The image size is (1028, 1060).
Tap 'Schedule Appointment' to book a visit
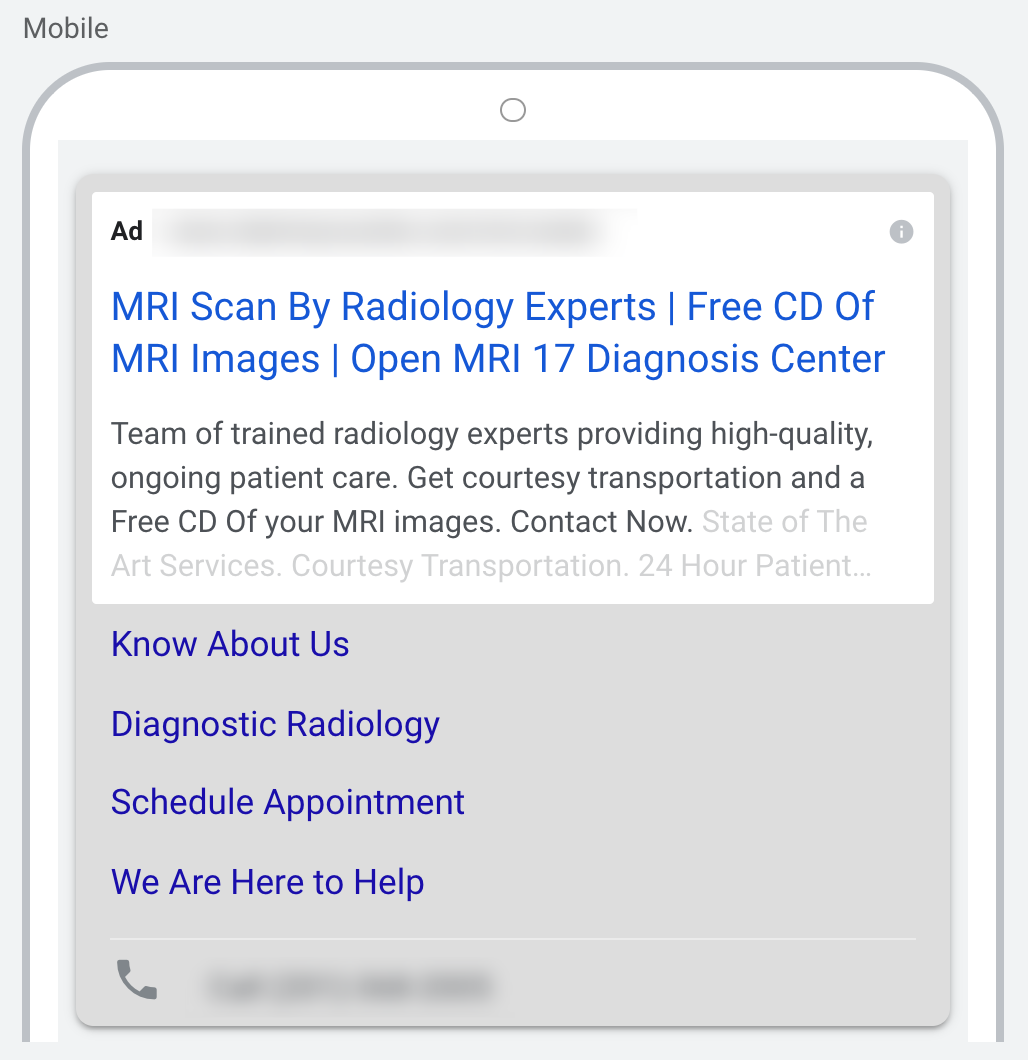[x=288, y=802]
